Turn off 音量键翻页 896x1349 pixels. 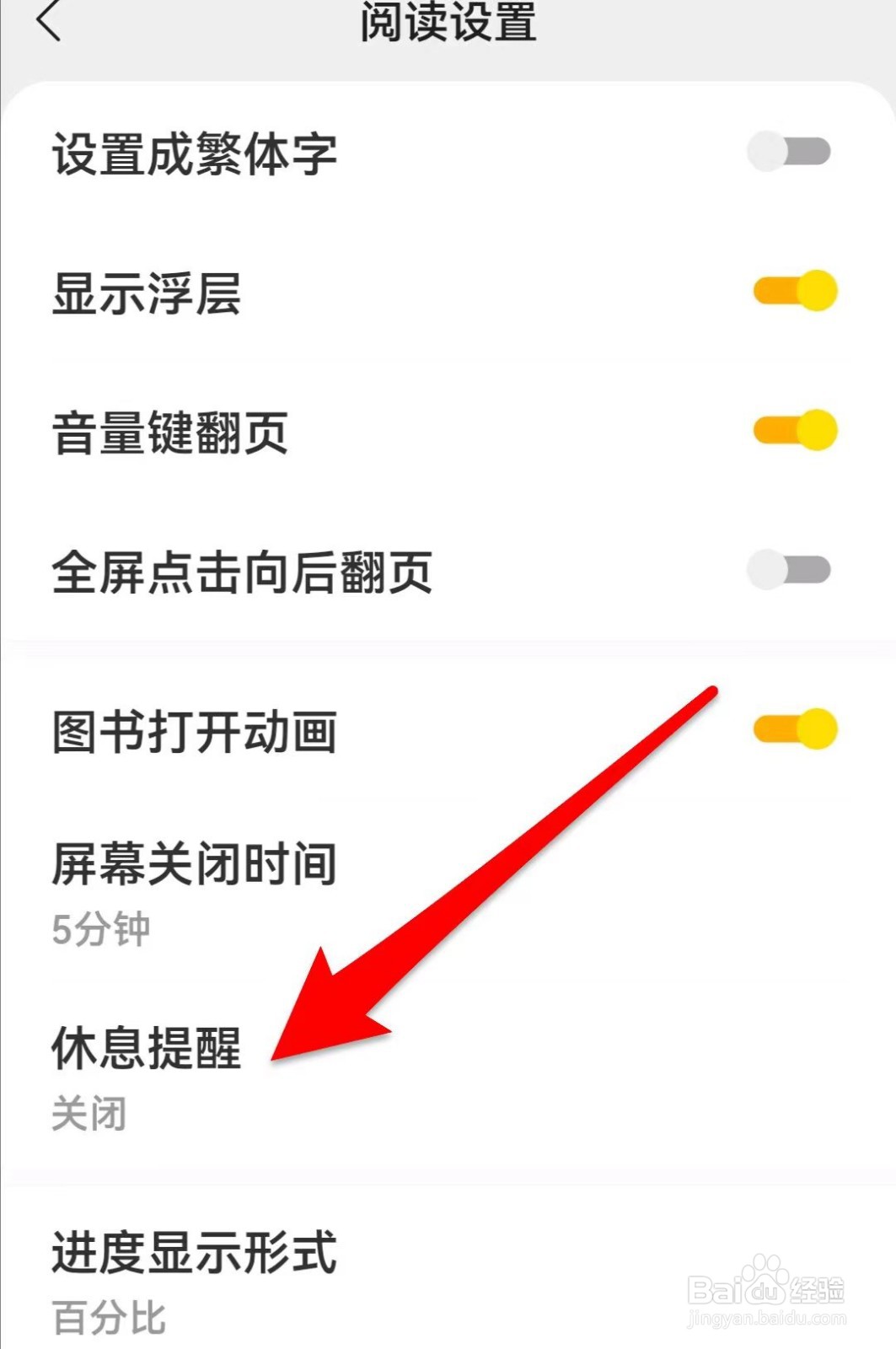tap(792, 430)
